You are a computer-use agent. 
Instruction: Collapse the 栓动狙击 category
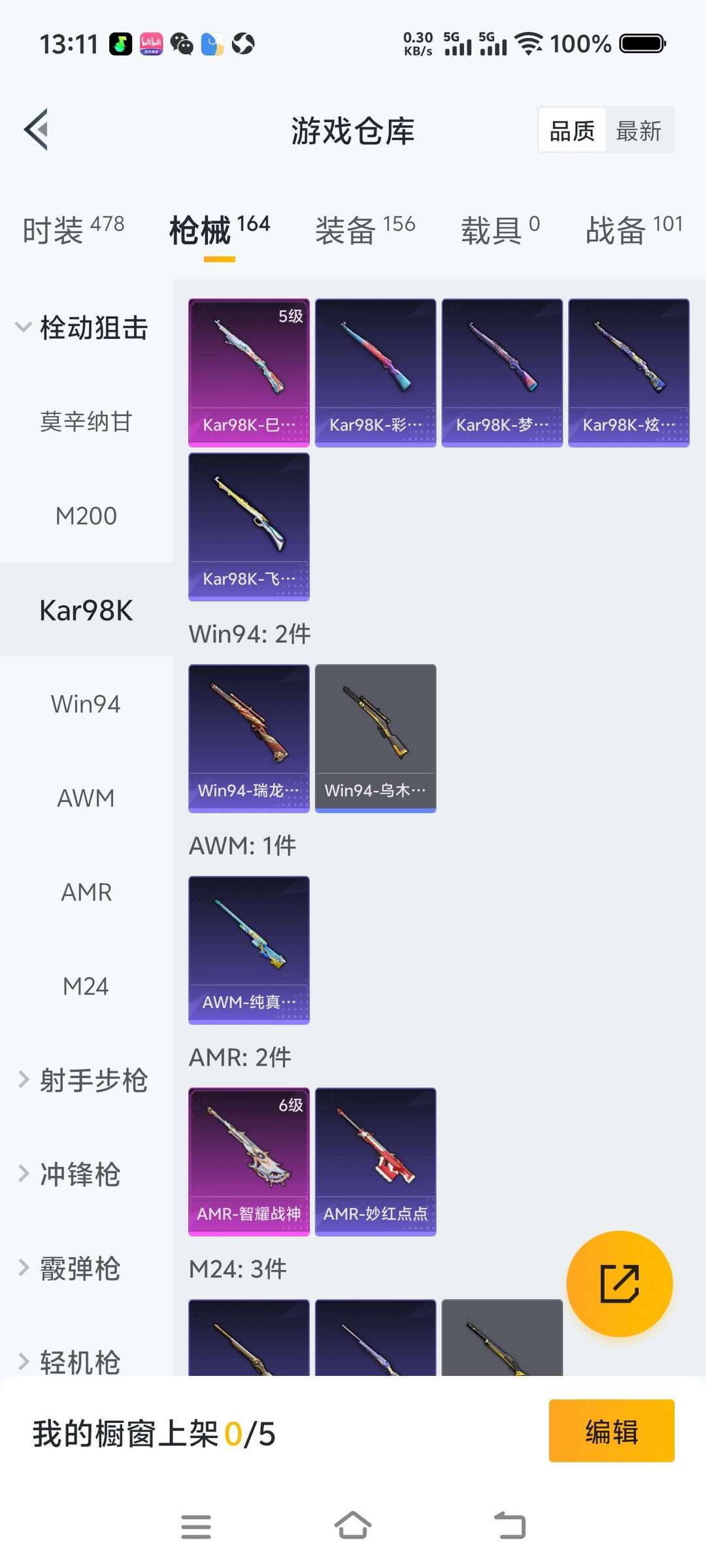(82, 327)
